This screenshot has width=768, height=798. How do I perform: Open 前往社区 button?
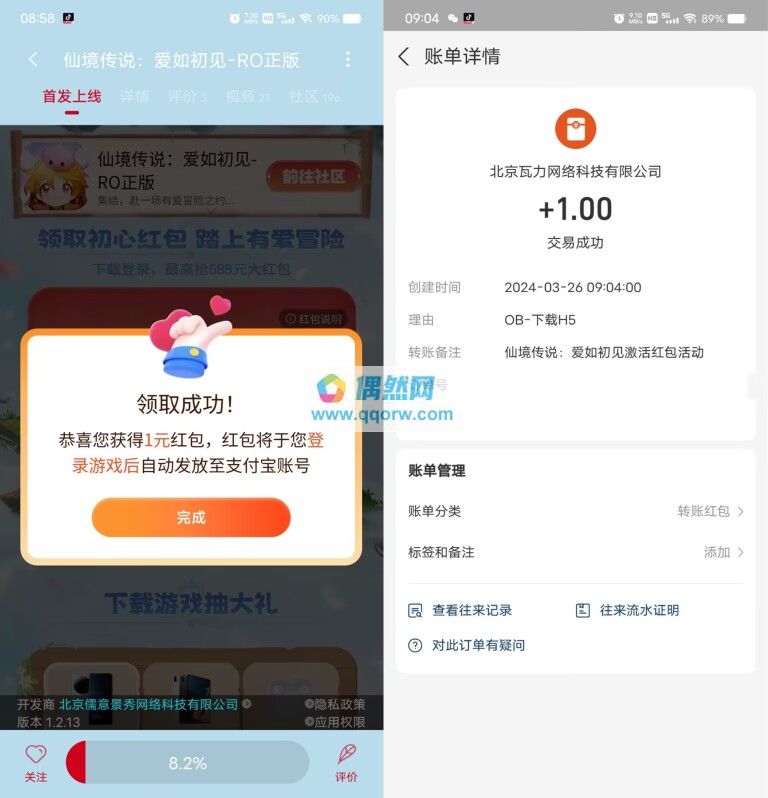[x=312, y=176]
